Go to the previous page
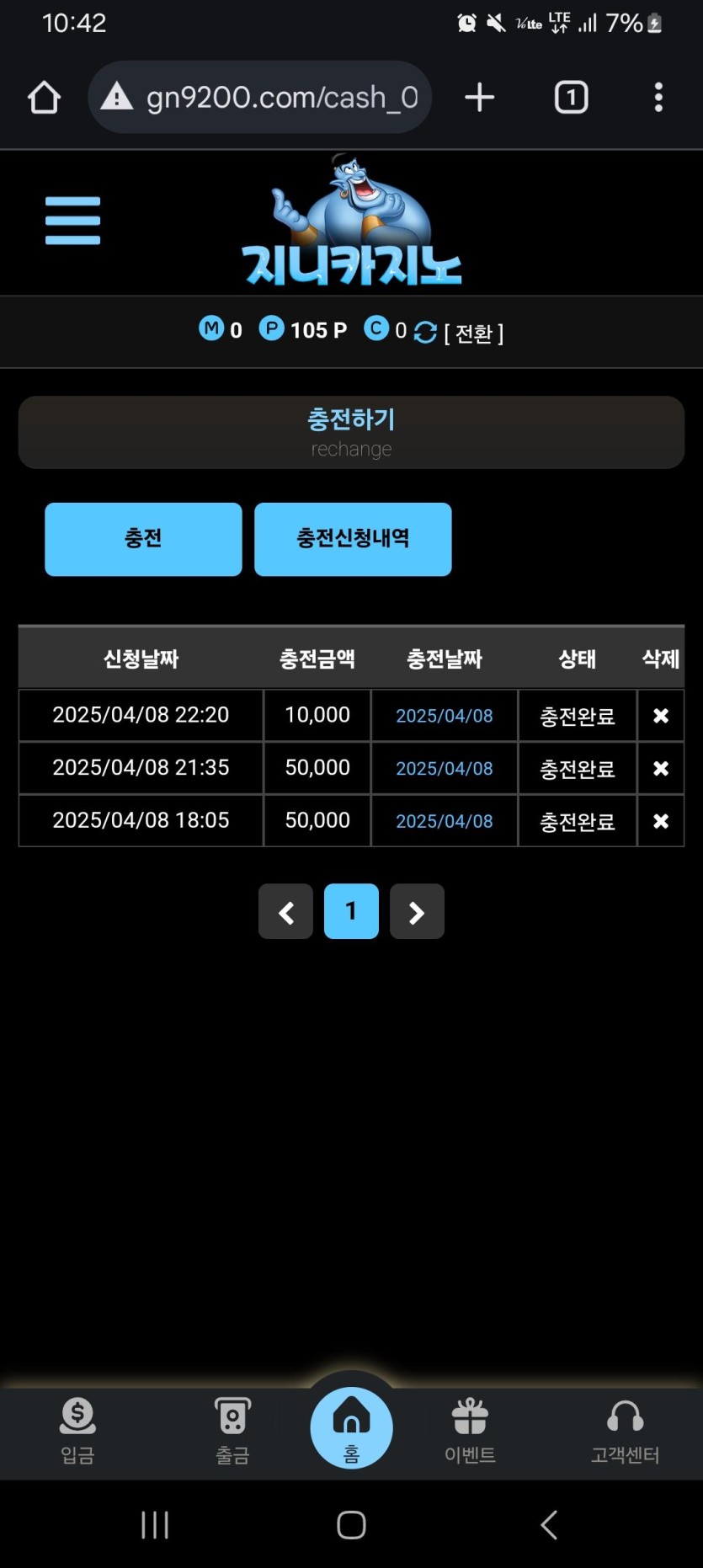The width and height of the screenshot is (703, 1568). tap(285, 911)
